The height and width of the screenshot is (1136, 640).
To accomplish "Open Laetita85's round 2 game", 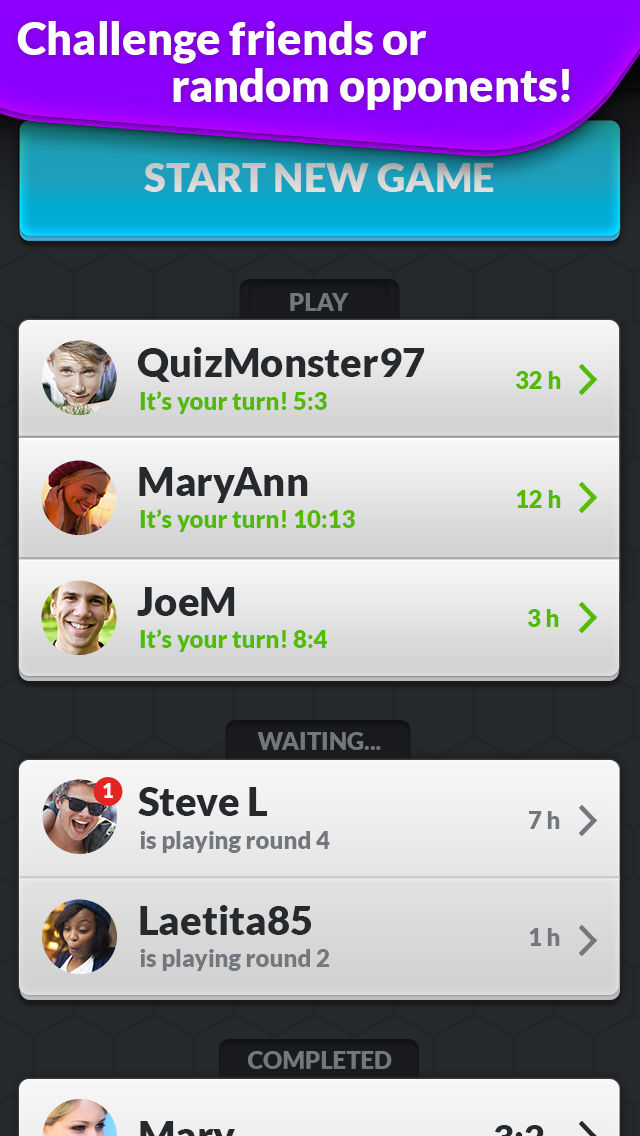I will [x=319, y=937].
